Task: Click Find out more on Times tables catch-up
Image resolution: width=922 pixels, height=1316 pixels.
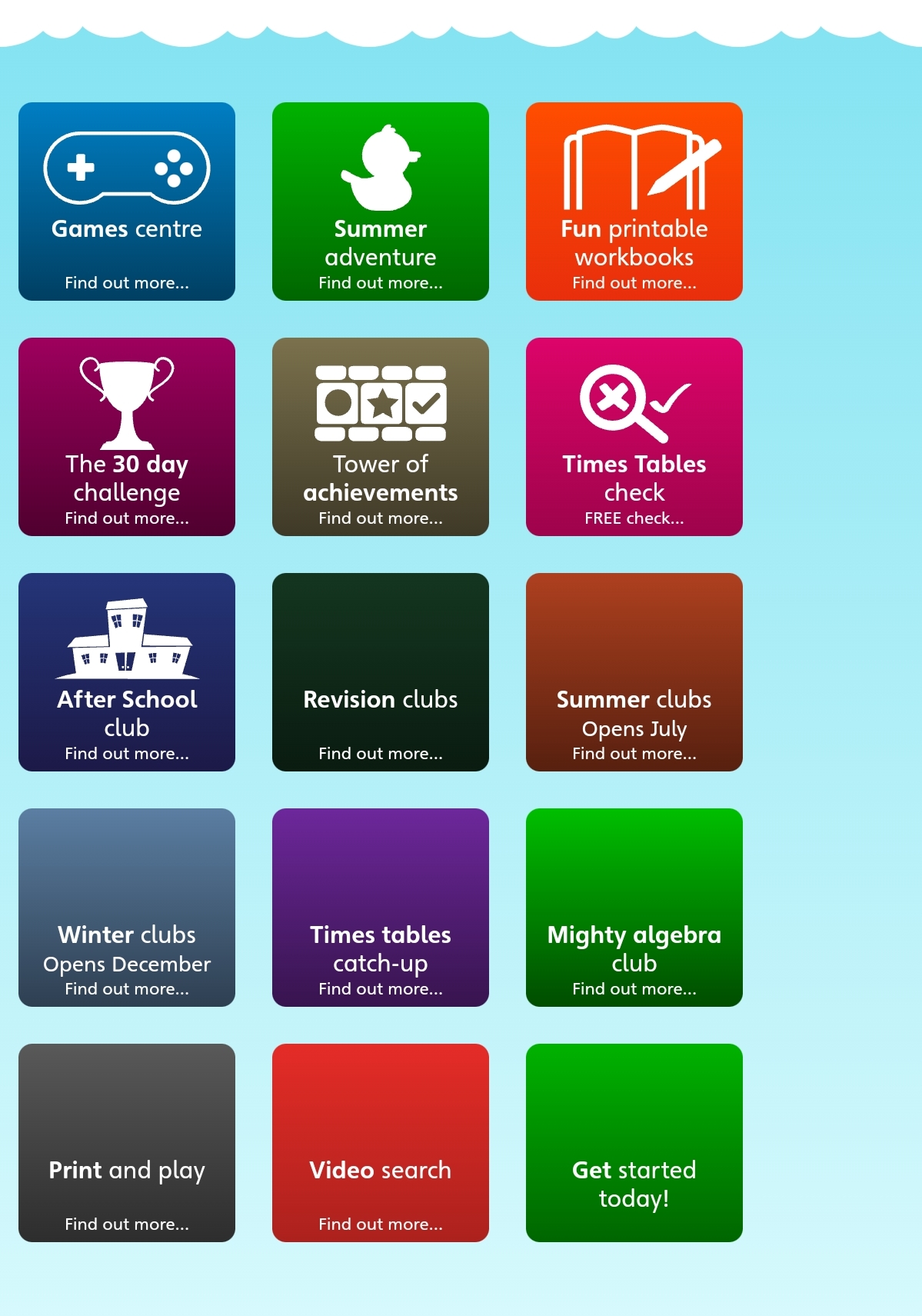Action: coord(380,990)
